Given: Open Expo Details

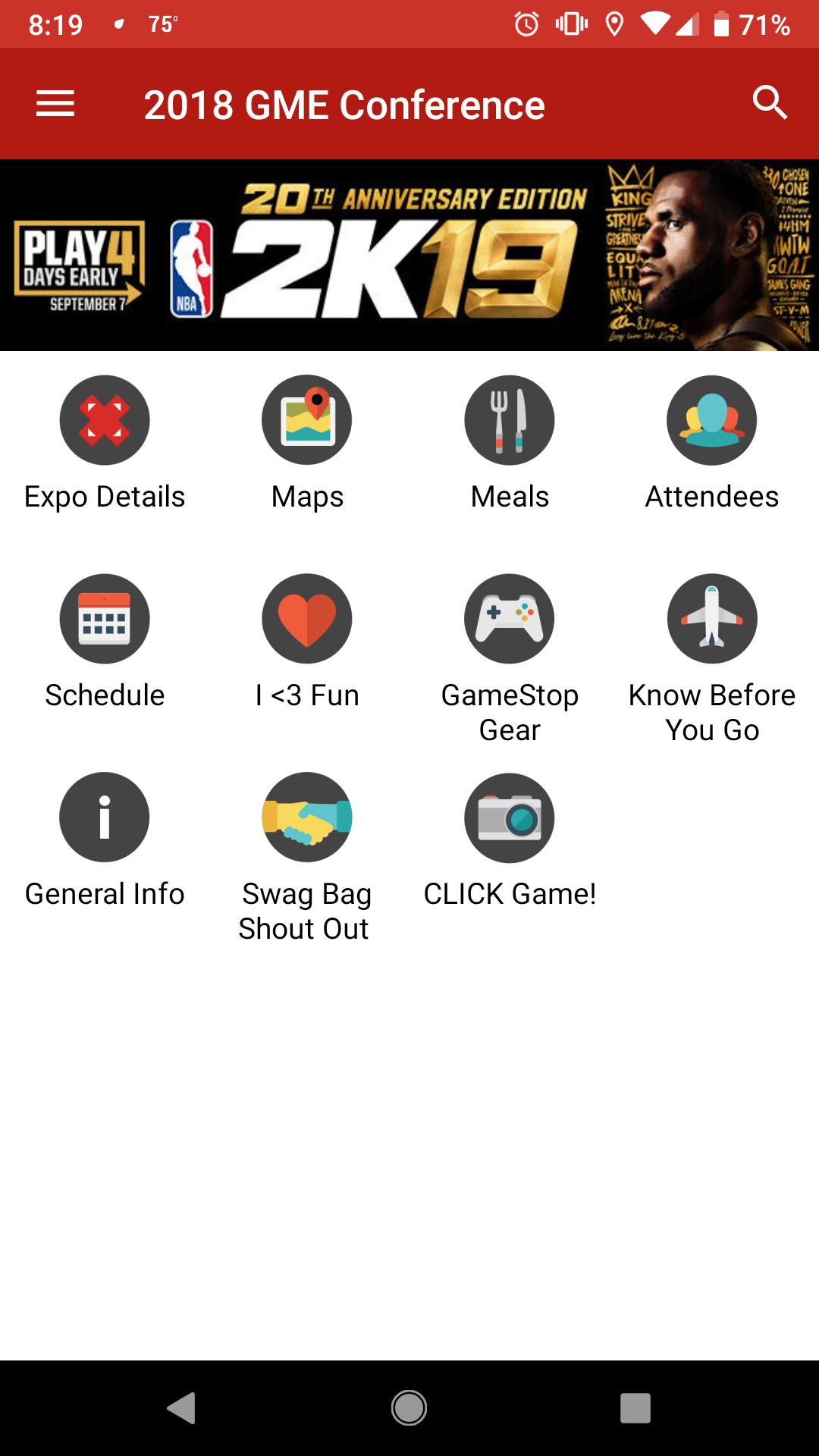Looking at the screenshot, I should (x=105, y=421).
